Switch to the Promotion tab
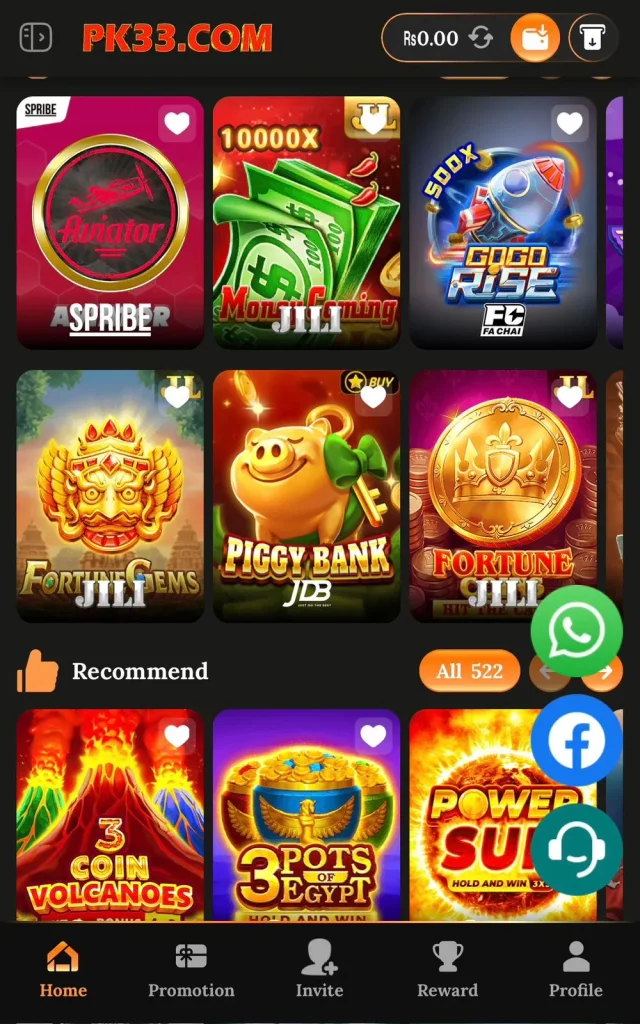This screenshot has width=640, height=1024. click(191, 971)
